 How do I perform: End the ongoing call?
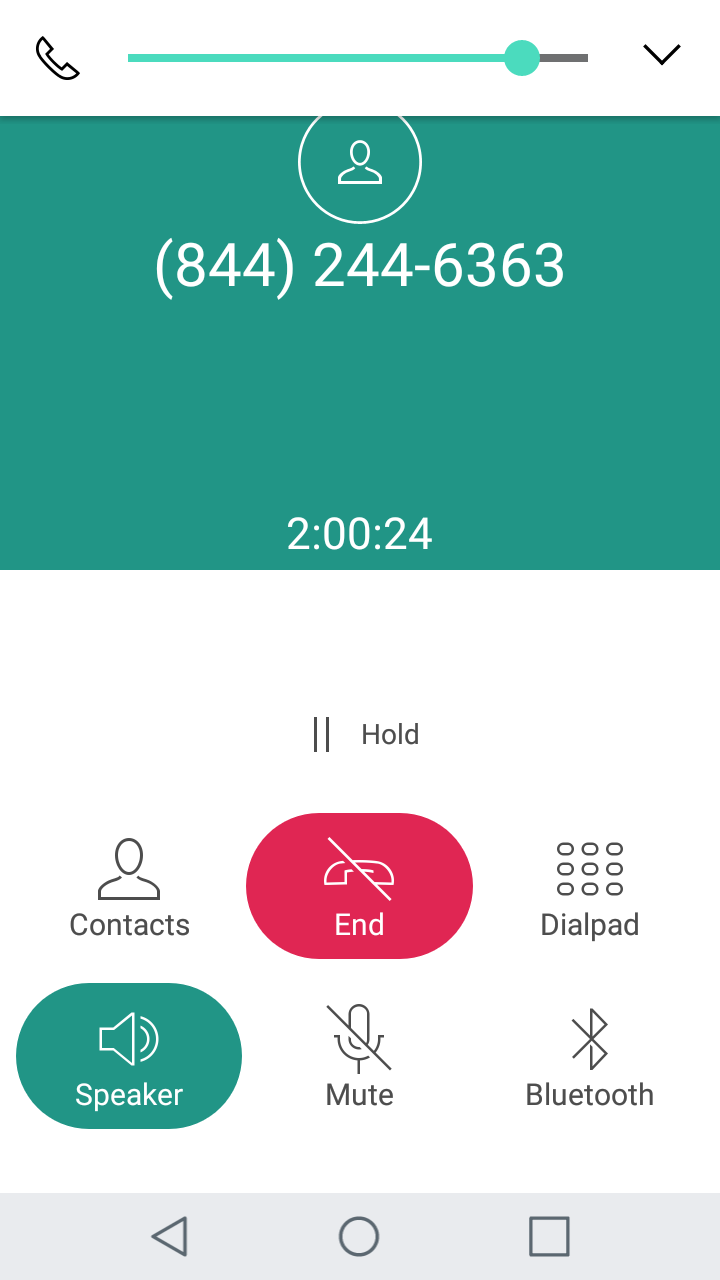click(359, 886)
